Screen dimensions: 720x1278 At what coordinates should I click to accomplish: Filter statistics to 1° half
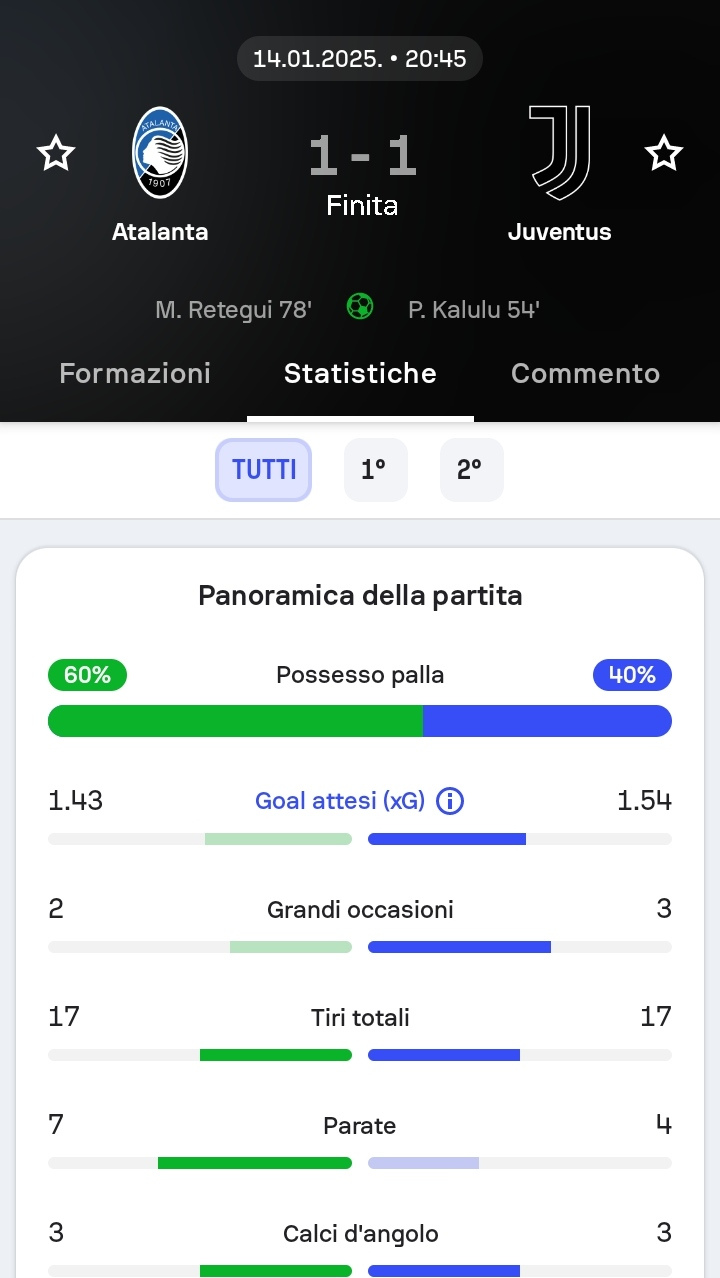pos(374,469)
